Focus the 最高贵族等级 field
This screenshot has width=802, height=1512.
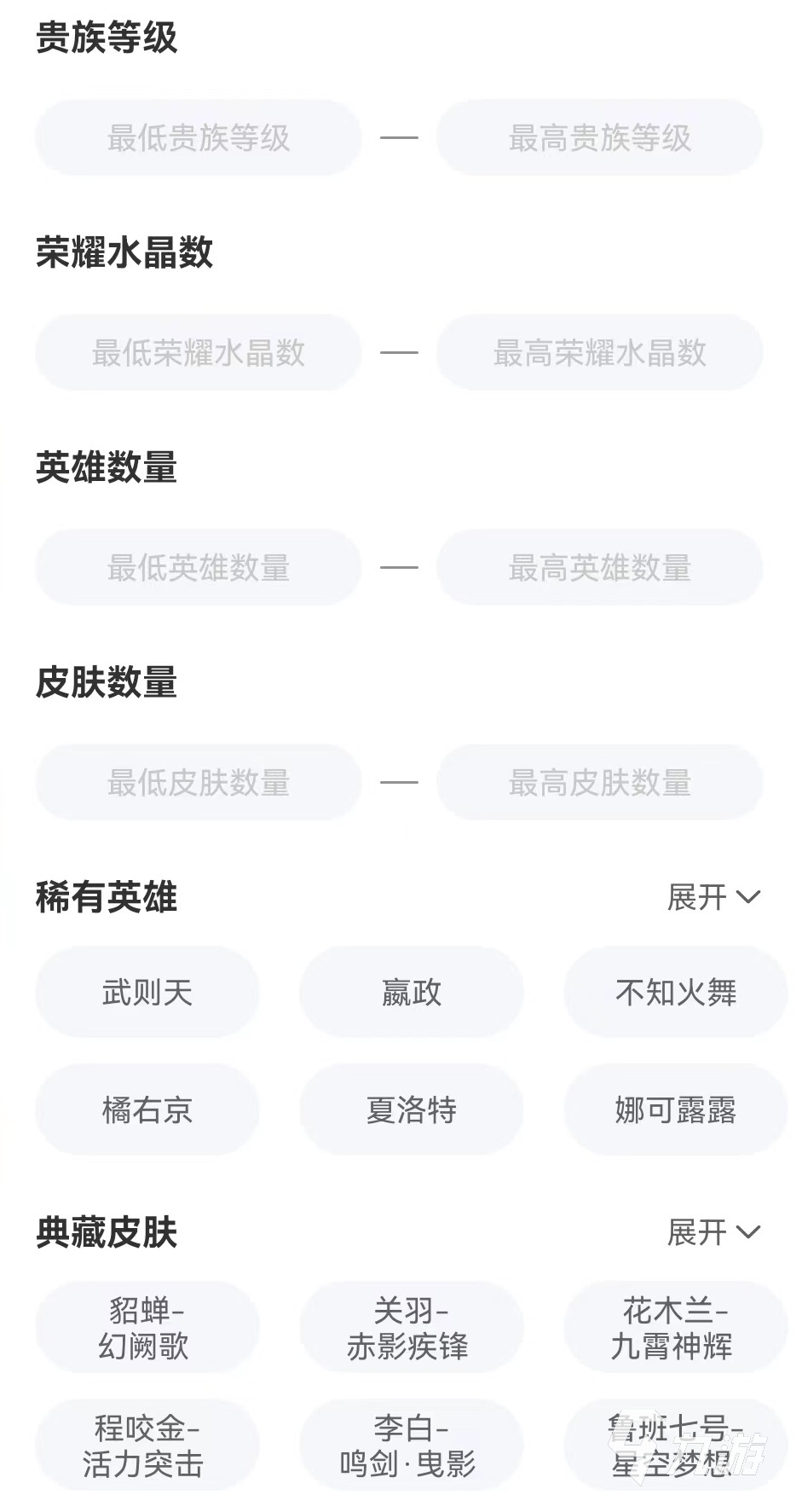[x=599, y=138]
